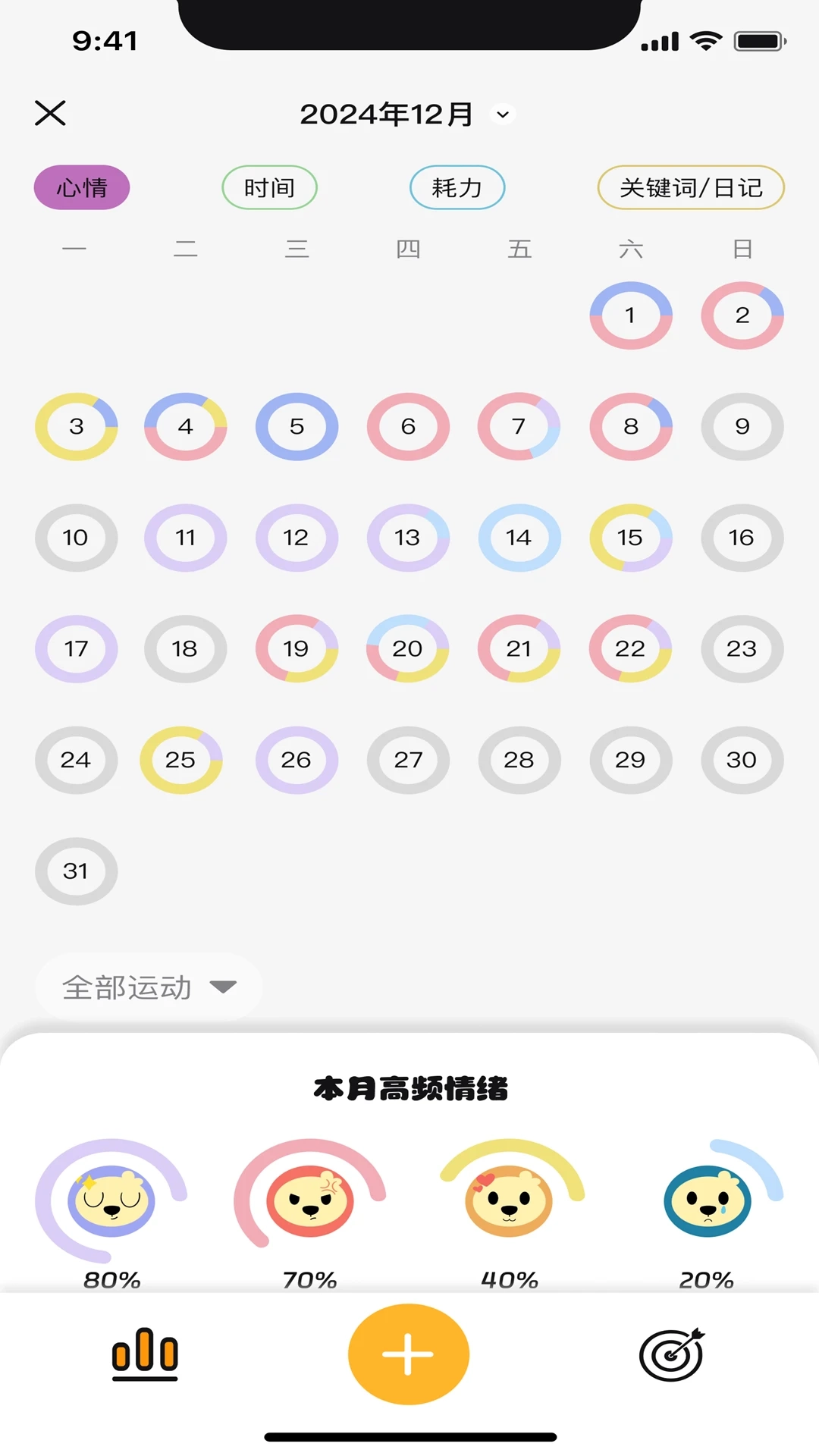819x1456 pixels.
Task: Close the calendar view with the X
Action: tap(51, 113)
